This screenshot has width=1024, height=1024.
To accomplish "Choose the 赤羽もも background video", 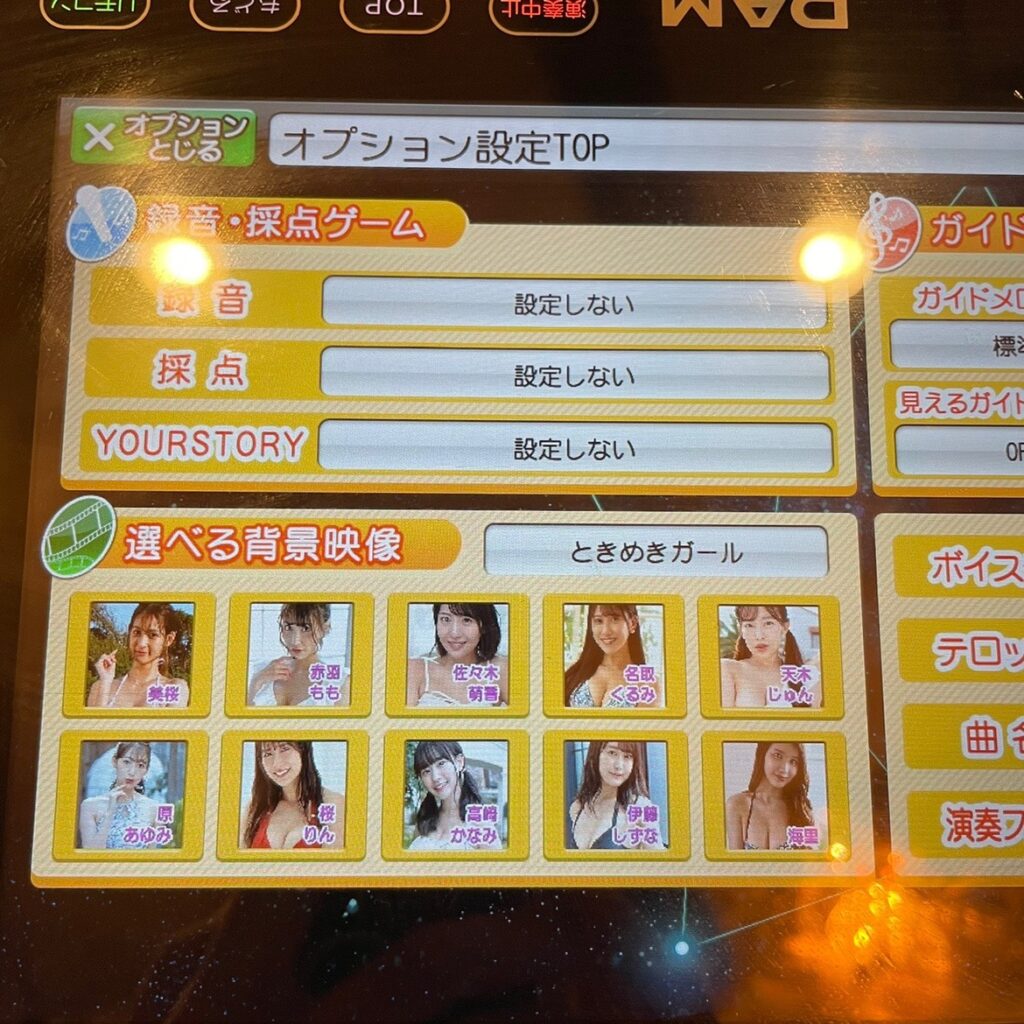I will (299, 655).
